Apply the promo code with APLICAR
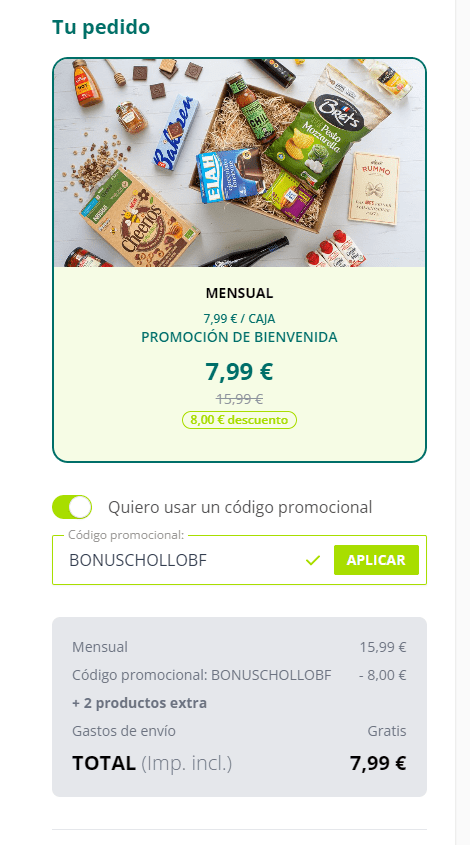The image size is (470, 845). pos(376,560)
